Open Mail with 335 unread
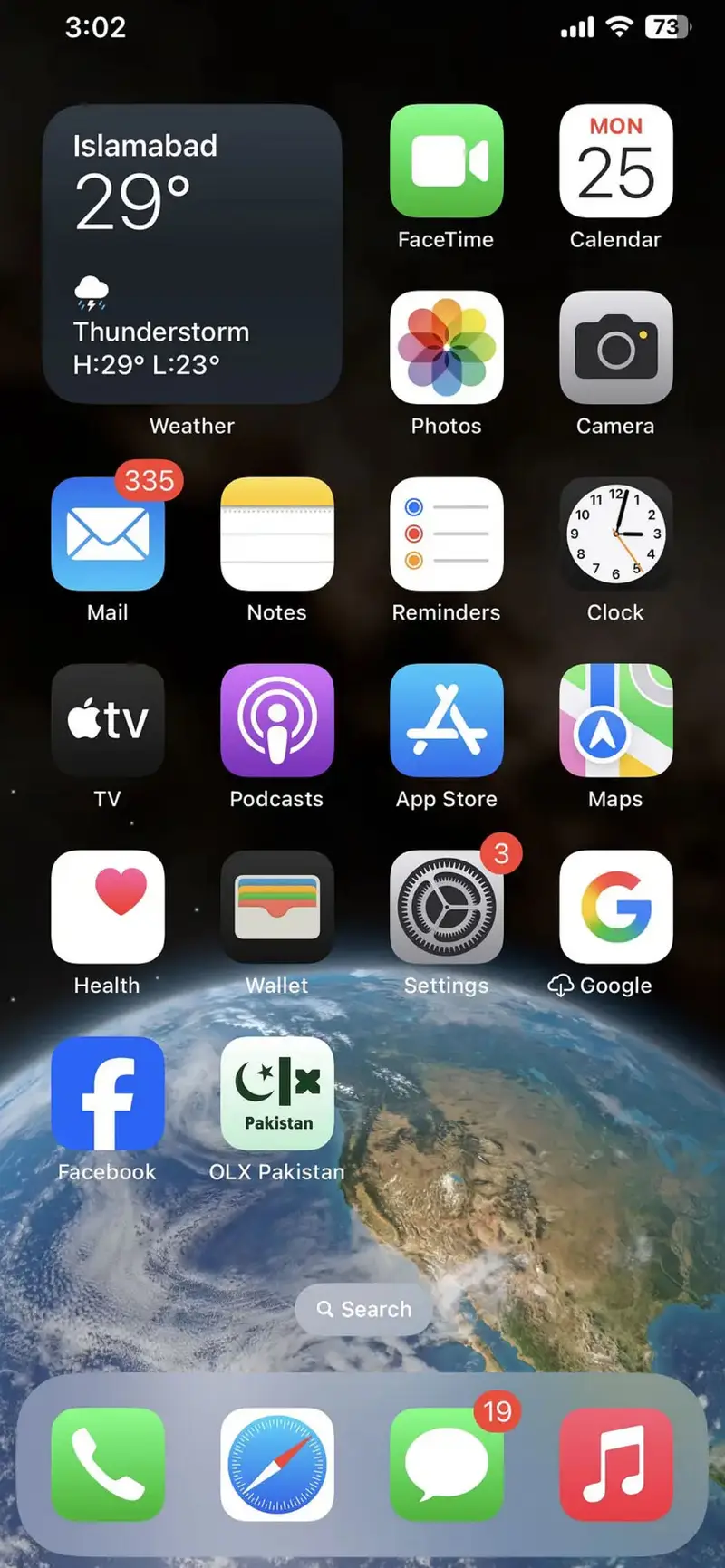 click(108, 534)
